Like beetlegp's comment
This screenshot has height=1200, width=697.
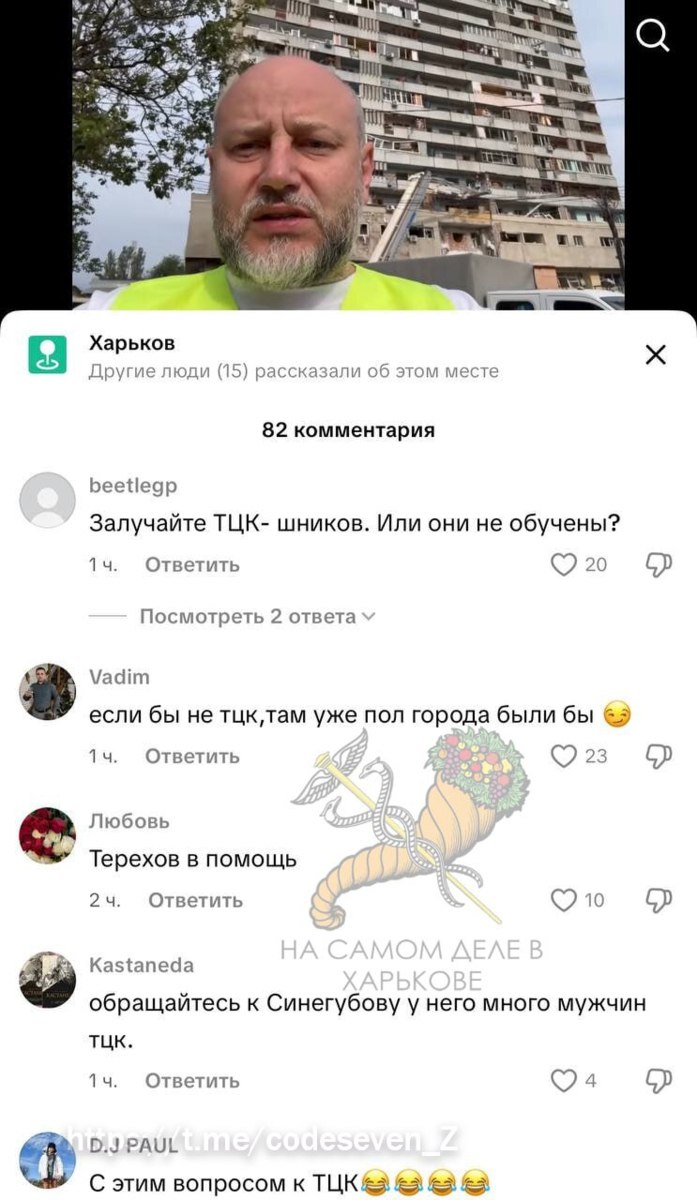click(565, 565)
